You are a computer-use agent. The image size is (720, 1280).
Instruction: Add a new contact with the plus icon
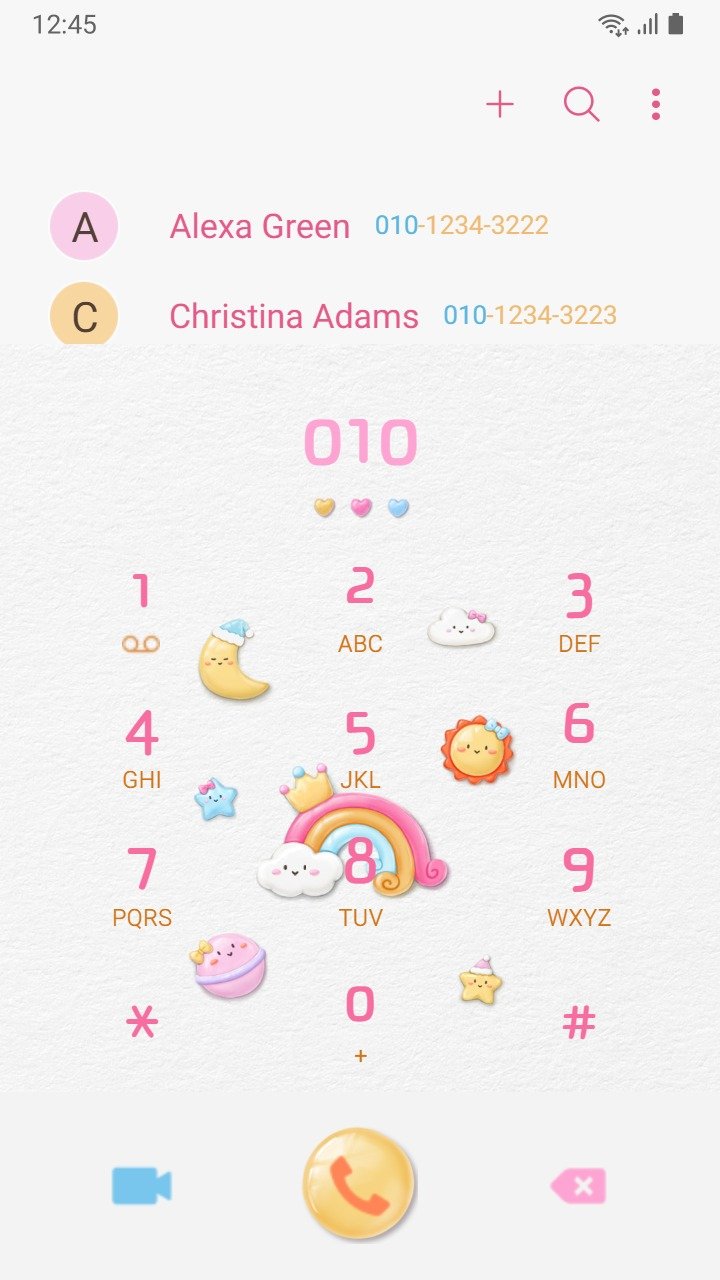[x=499, y=104]
